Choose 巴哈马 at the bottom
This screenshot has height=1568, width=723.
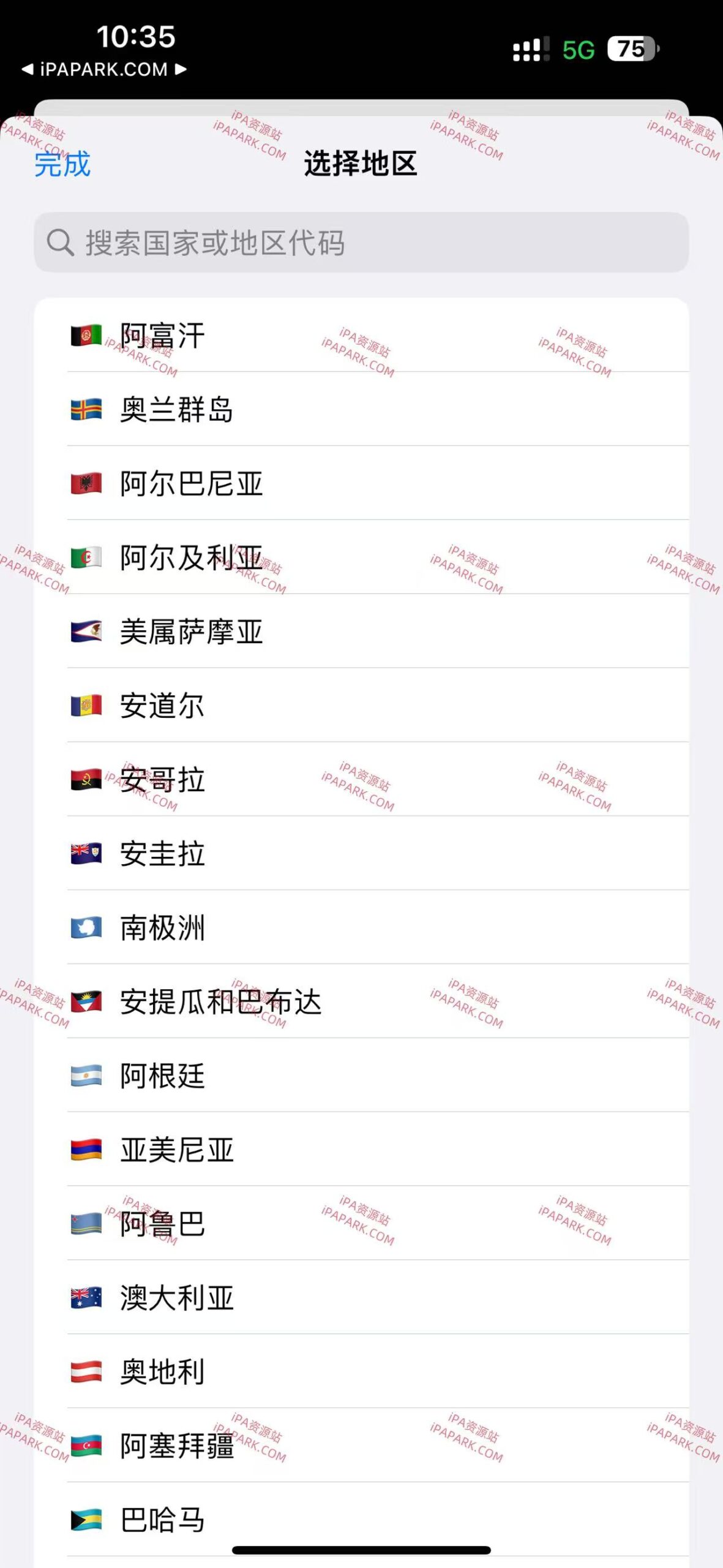pyautogui.click(x=164, y=1519)
